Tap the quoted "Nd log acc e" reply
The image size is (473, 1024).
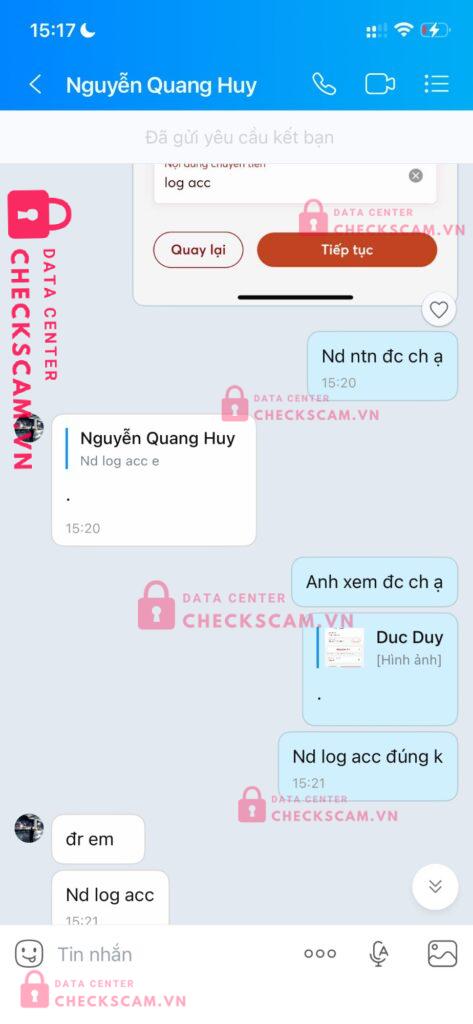click(x=154, y=449)
